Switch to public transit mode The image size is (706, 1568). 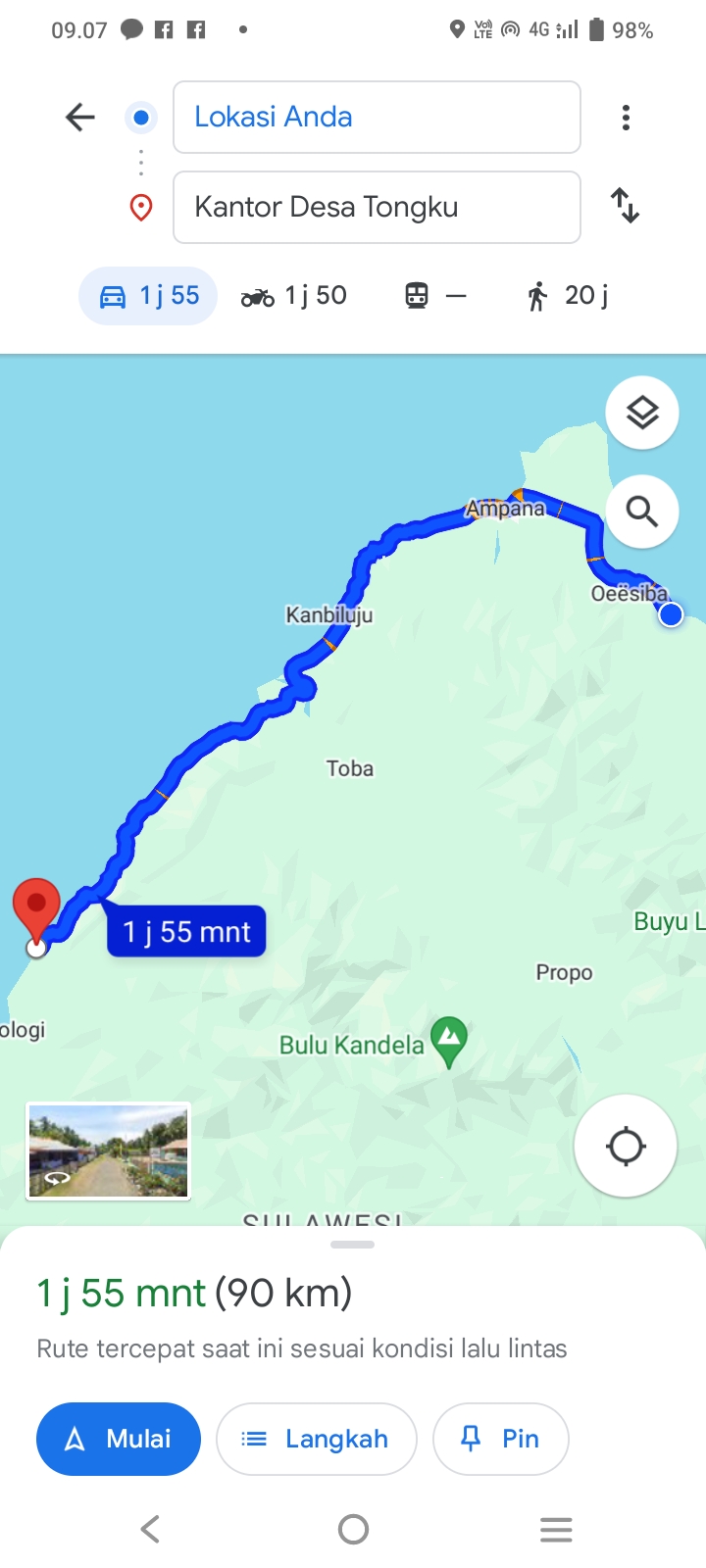[436, 296]
